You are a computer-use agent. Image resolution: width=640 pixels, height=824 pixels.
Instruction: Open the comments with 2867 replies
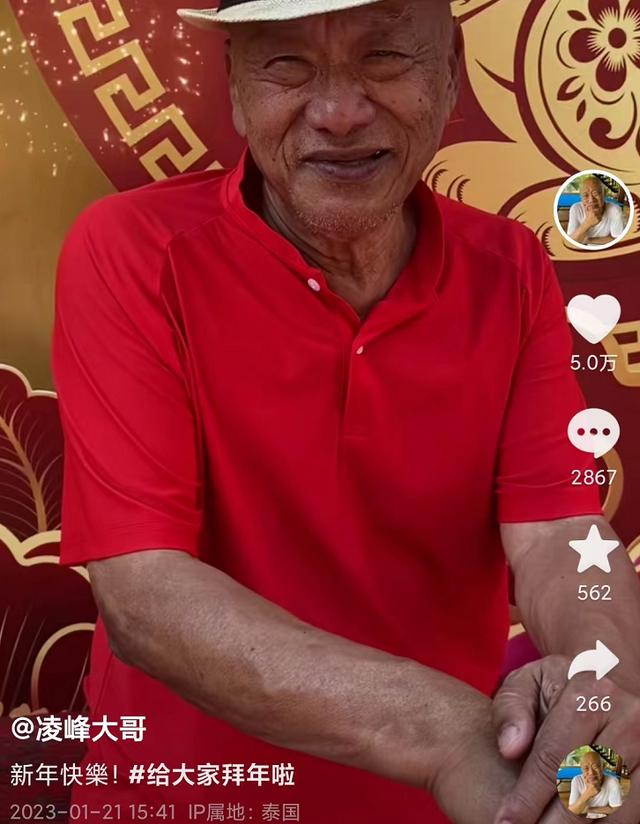pos(593,434)
